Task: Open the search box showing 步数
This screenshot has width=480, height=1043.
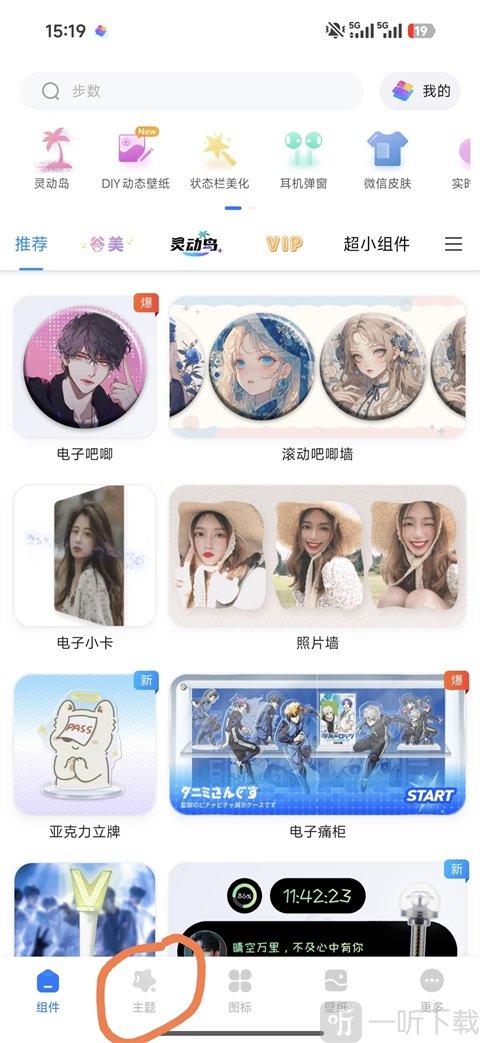Action: click(191, 91)
